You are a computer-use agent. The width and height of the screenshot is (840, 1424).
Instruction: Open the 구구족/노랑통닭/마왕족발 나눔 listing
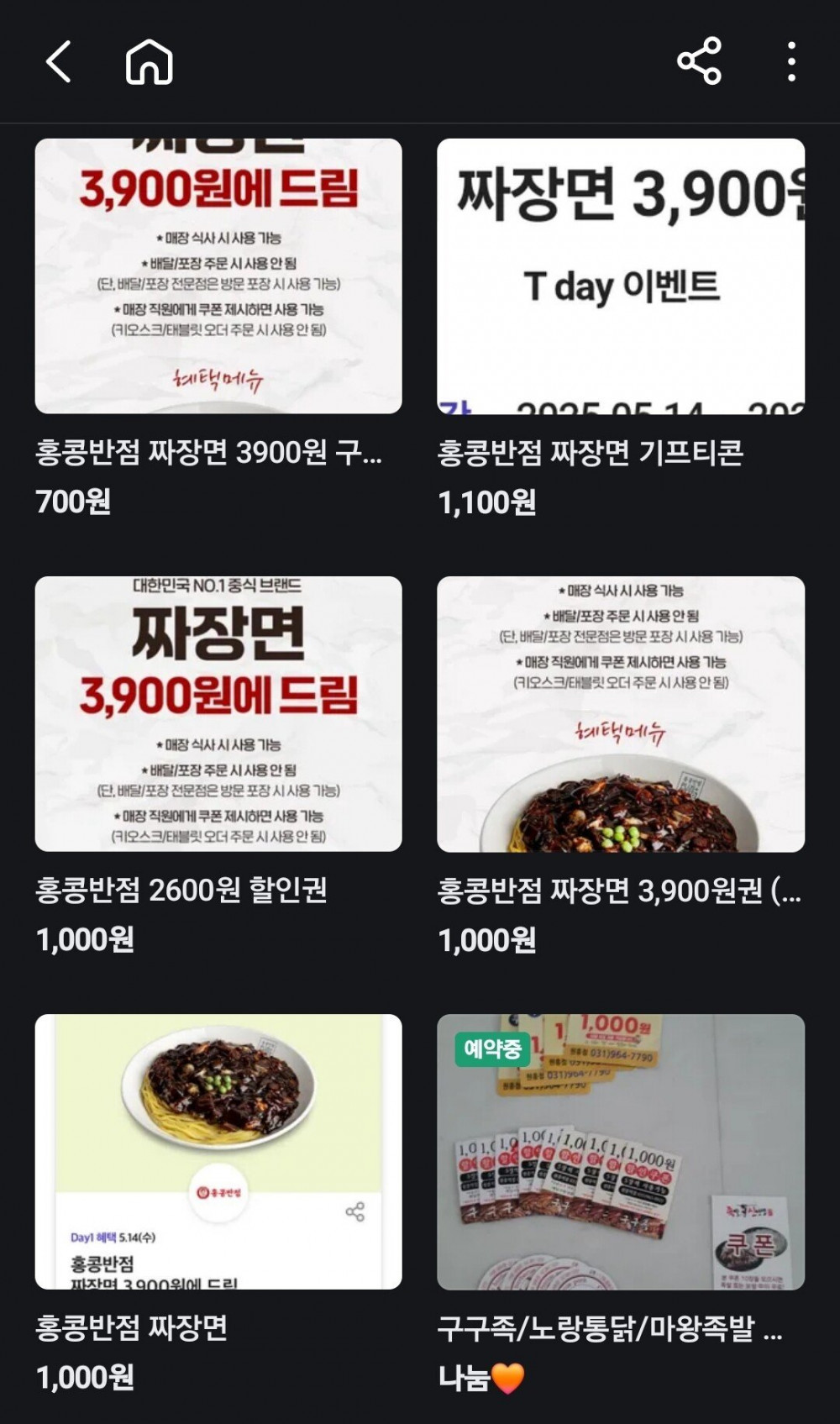pos(621,1152)
